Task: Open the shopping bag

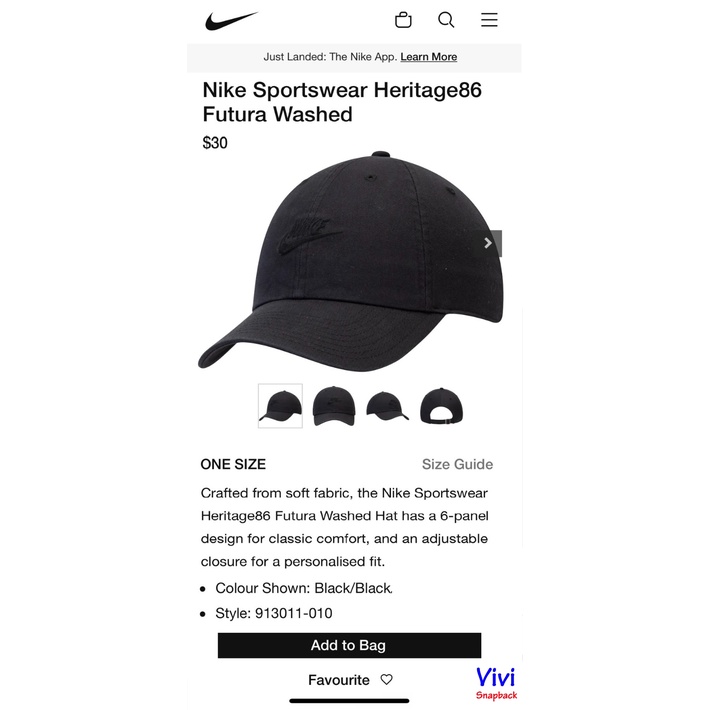Action: click(x=403, y=20)
